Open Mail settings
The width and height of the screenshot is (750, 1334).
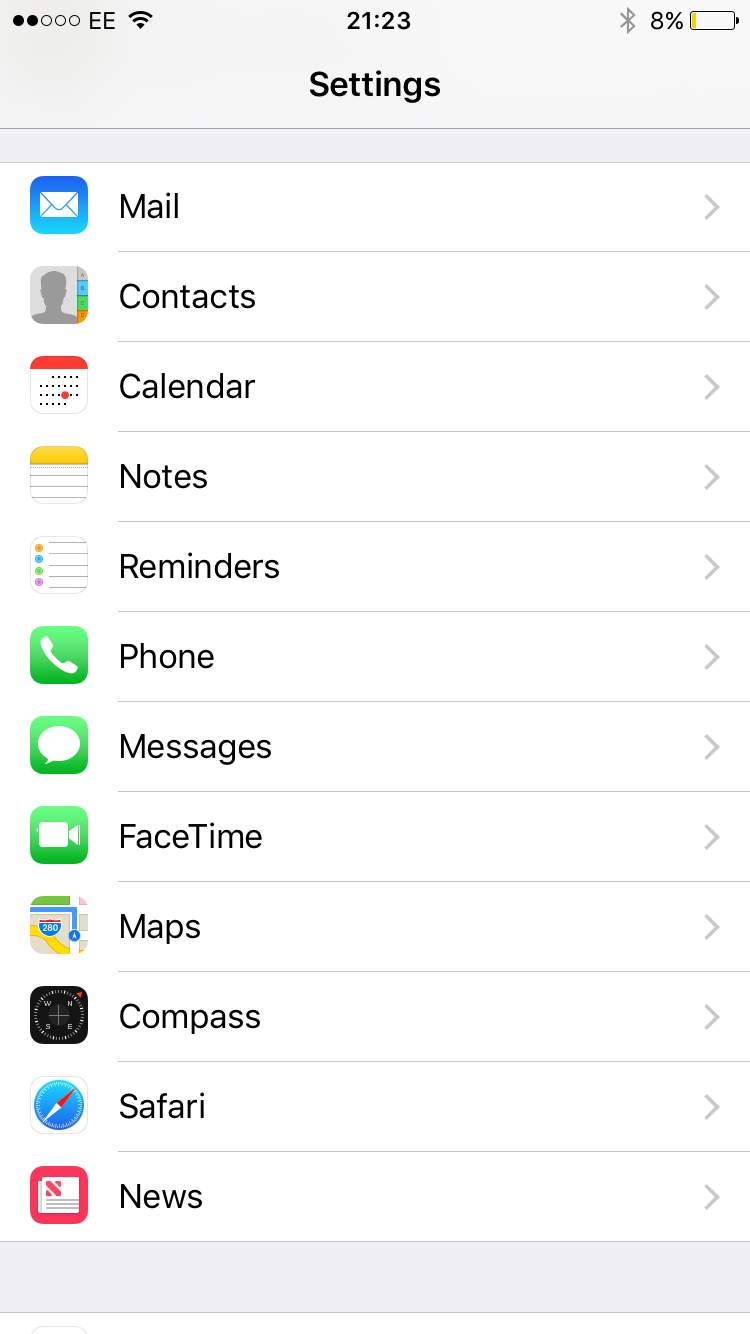[x=375, y=207]
